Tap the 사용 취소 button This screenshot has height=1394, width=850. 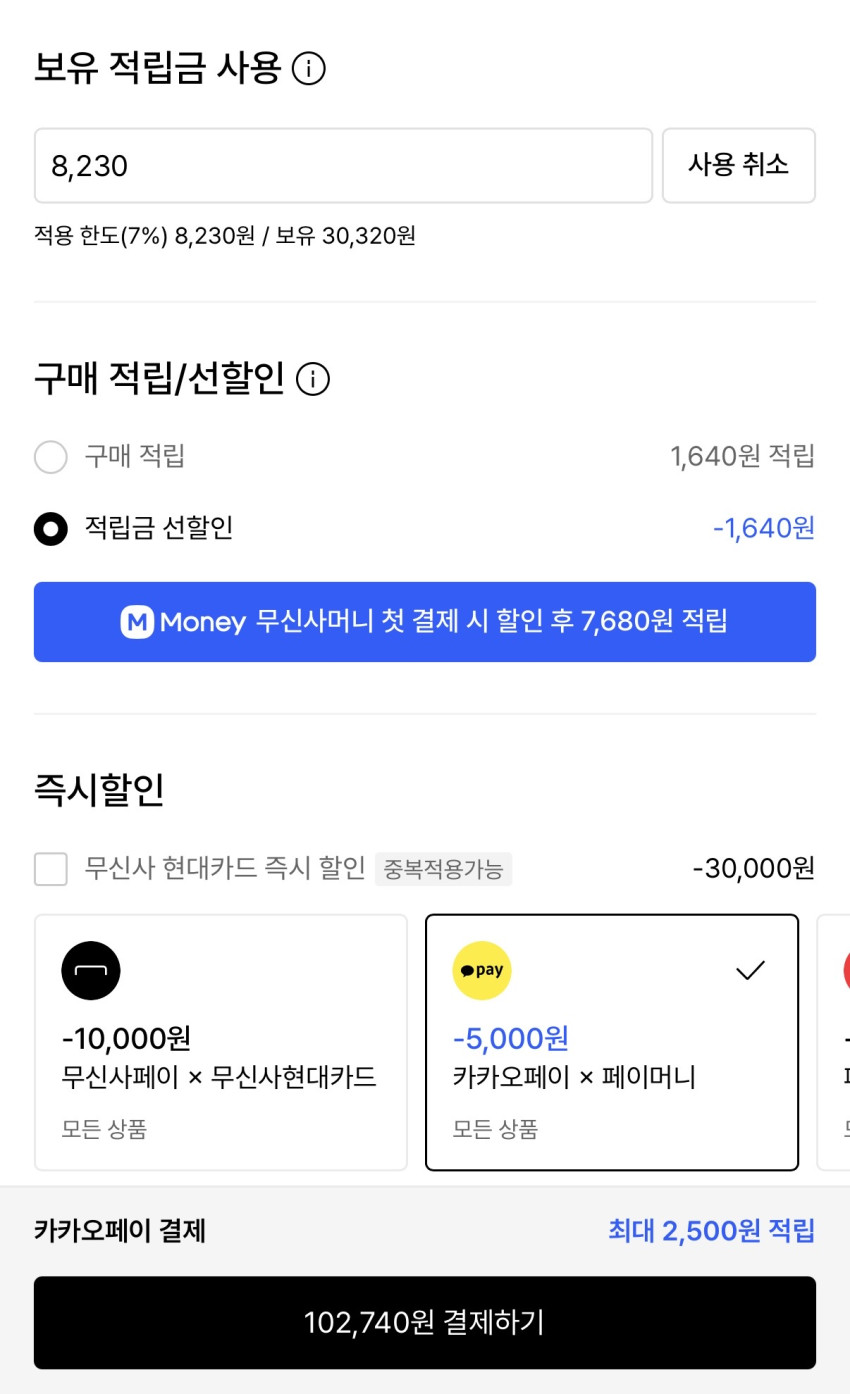pos(739,165)
